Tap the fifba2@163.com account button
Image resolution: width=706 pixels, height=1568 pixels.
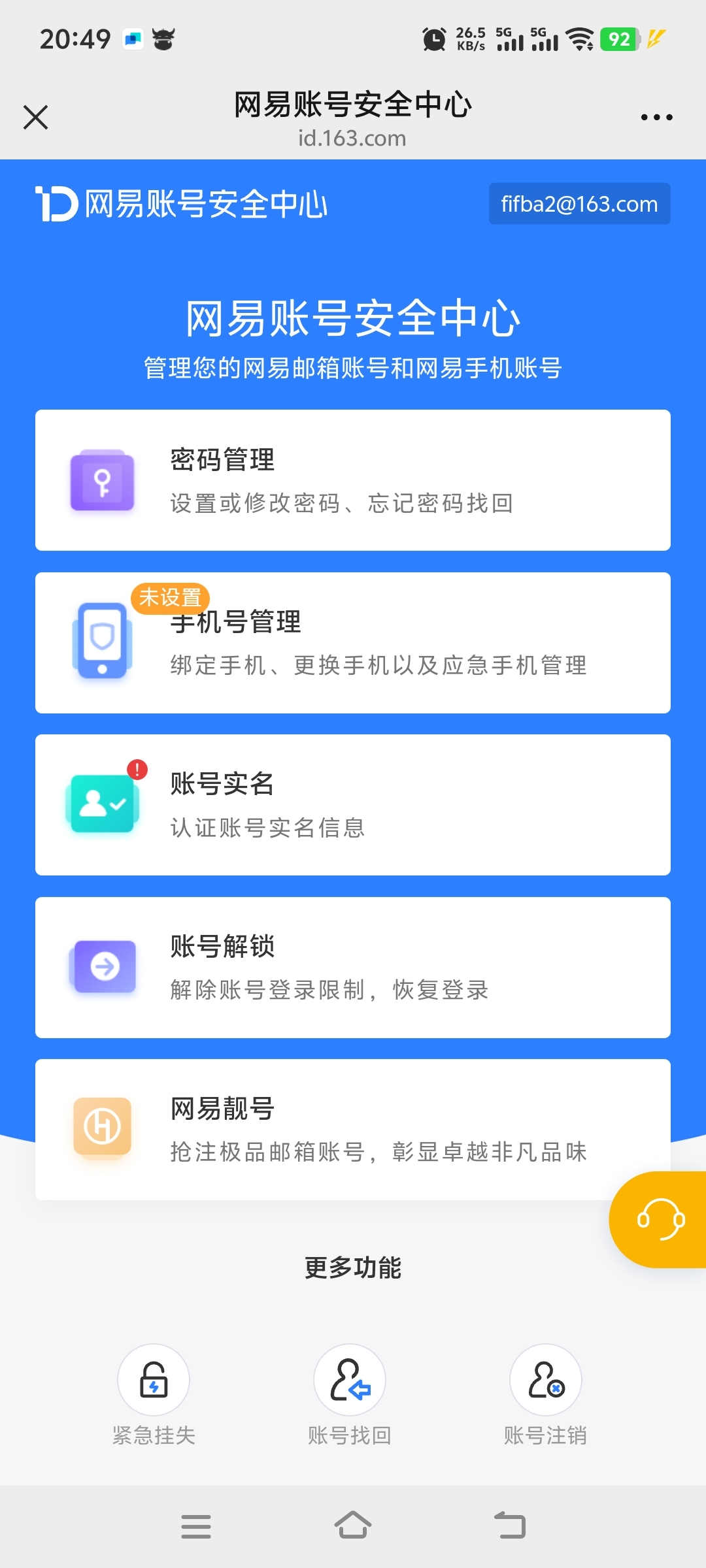[x=579, y=204]
